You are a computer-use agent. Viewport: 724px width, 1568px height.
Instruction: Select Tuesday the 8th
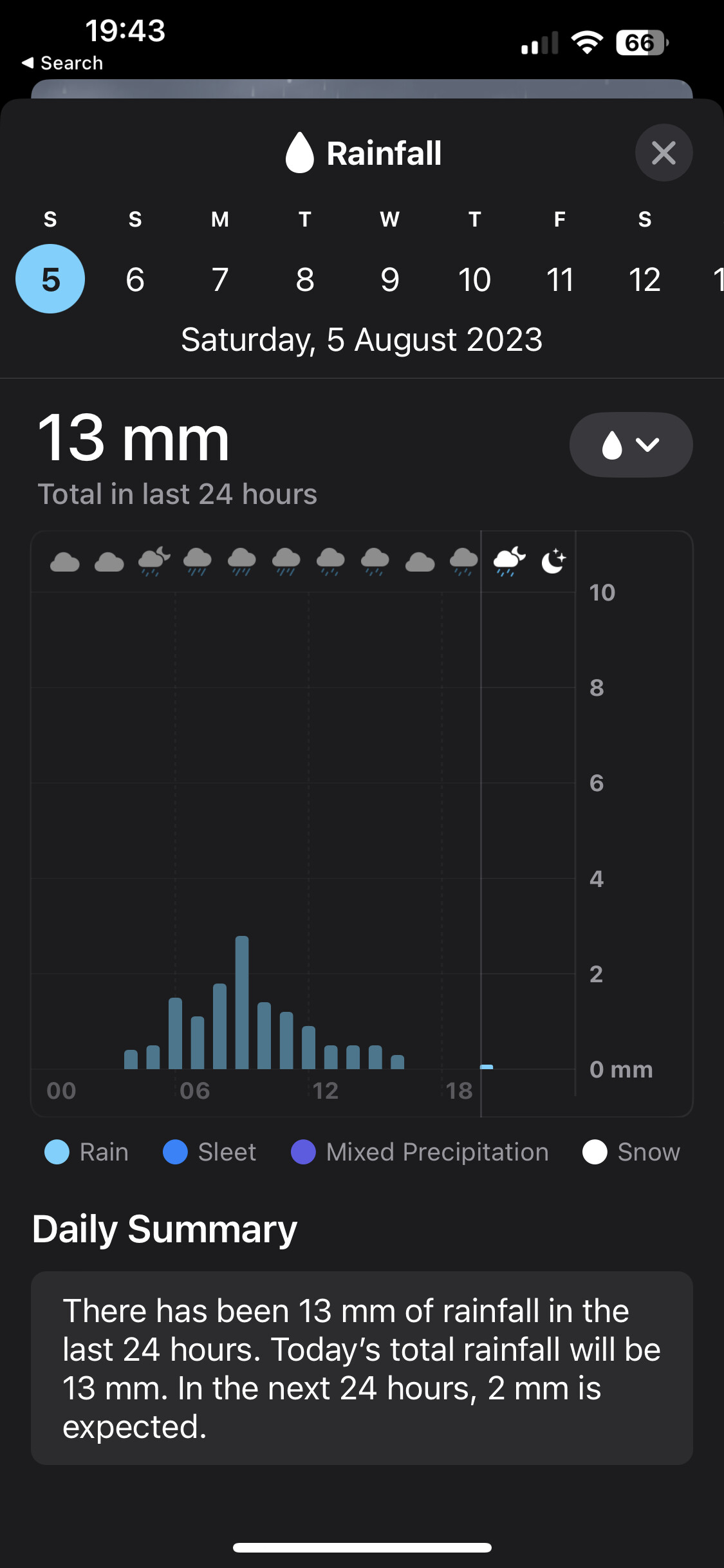305,279
